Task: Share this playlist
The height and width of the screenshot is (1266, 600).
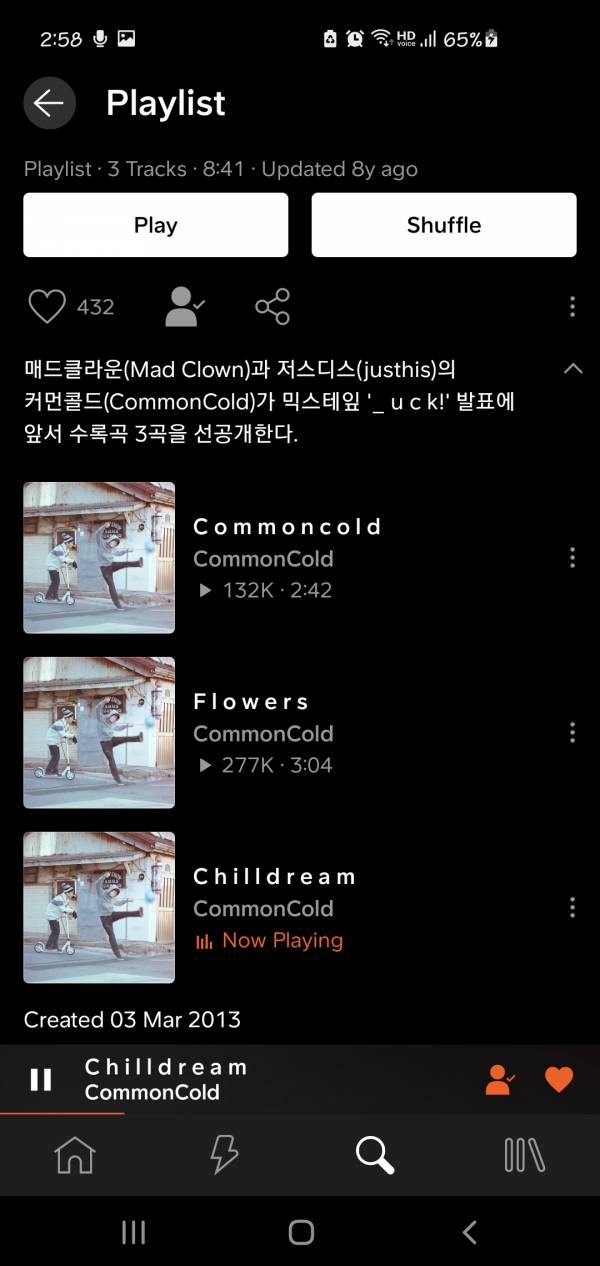Action: 272,307
